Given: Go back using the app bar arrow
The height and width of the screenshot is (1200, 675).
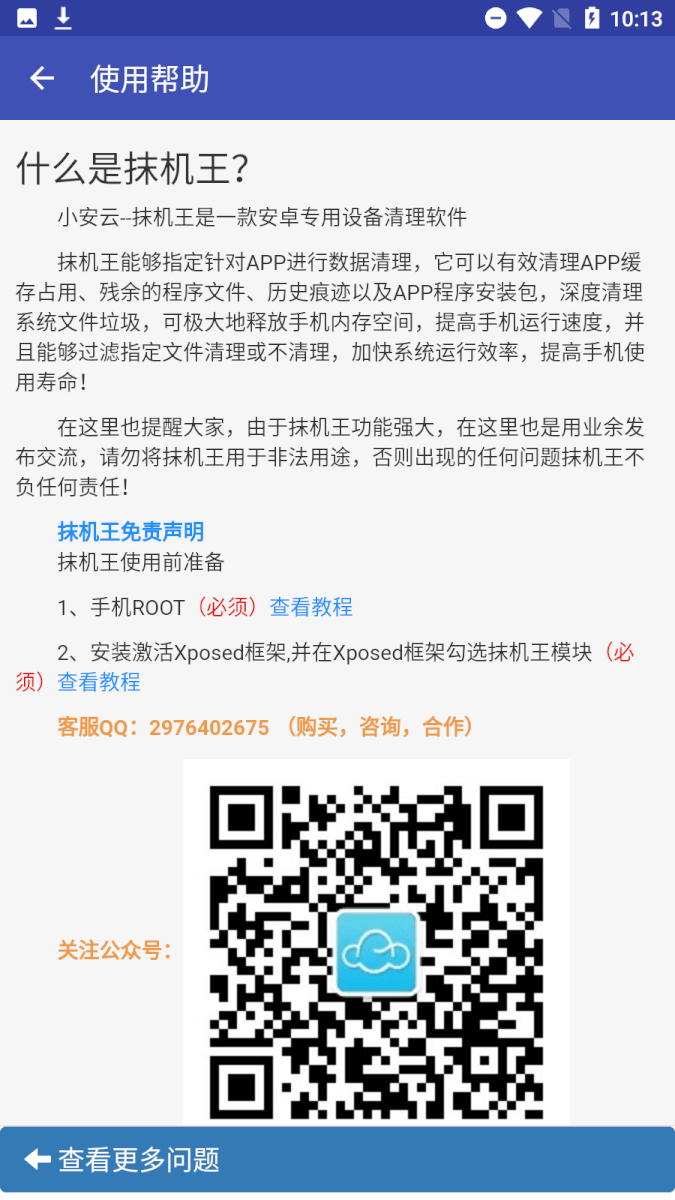Looking at the screenshot, I should pyautogui.click(x=41, y=79).
